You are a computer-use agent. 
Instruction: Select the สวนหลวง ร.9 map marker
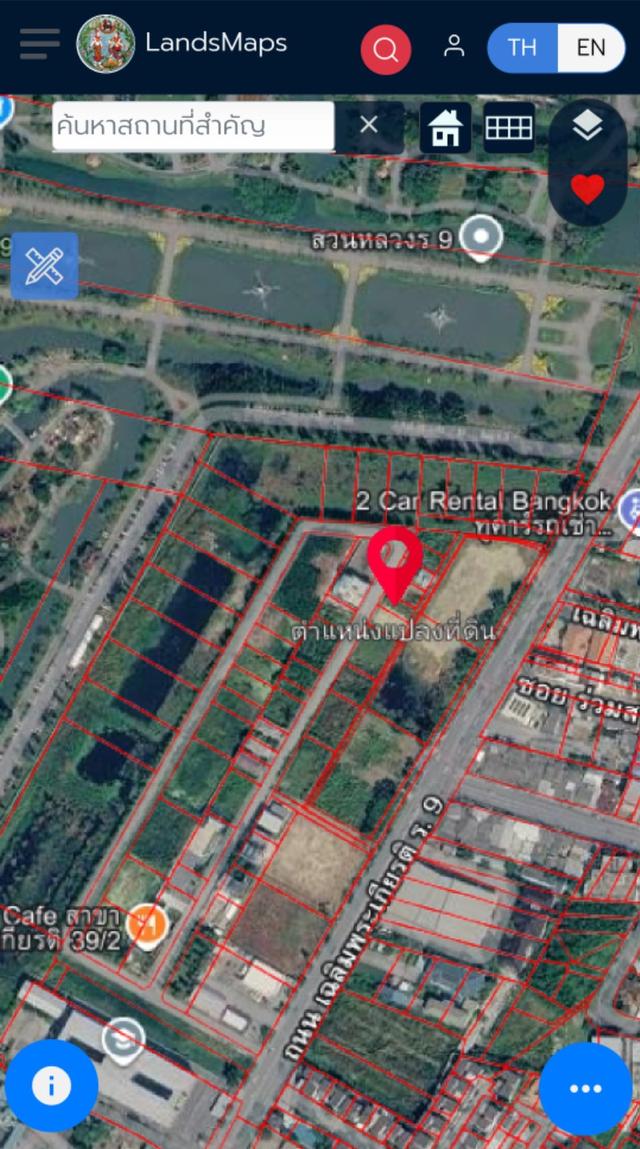click(485, 237)
